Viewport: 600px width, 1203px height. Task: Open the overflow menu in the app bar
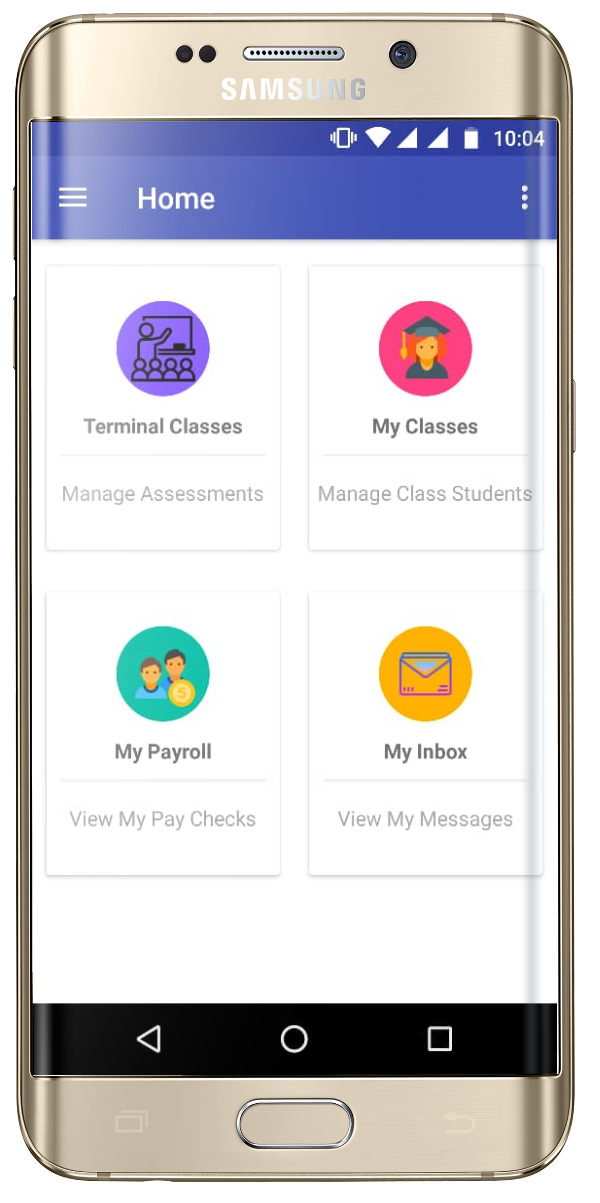pyautogui.click(x=524, y=198)
